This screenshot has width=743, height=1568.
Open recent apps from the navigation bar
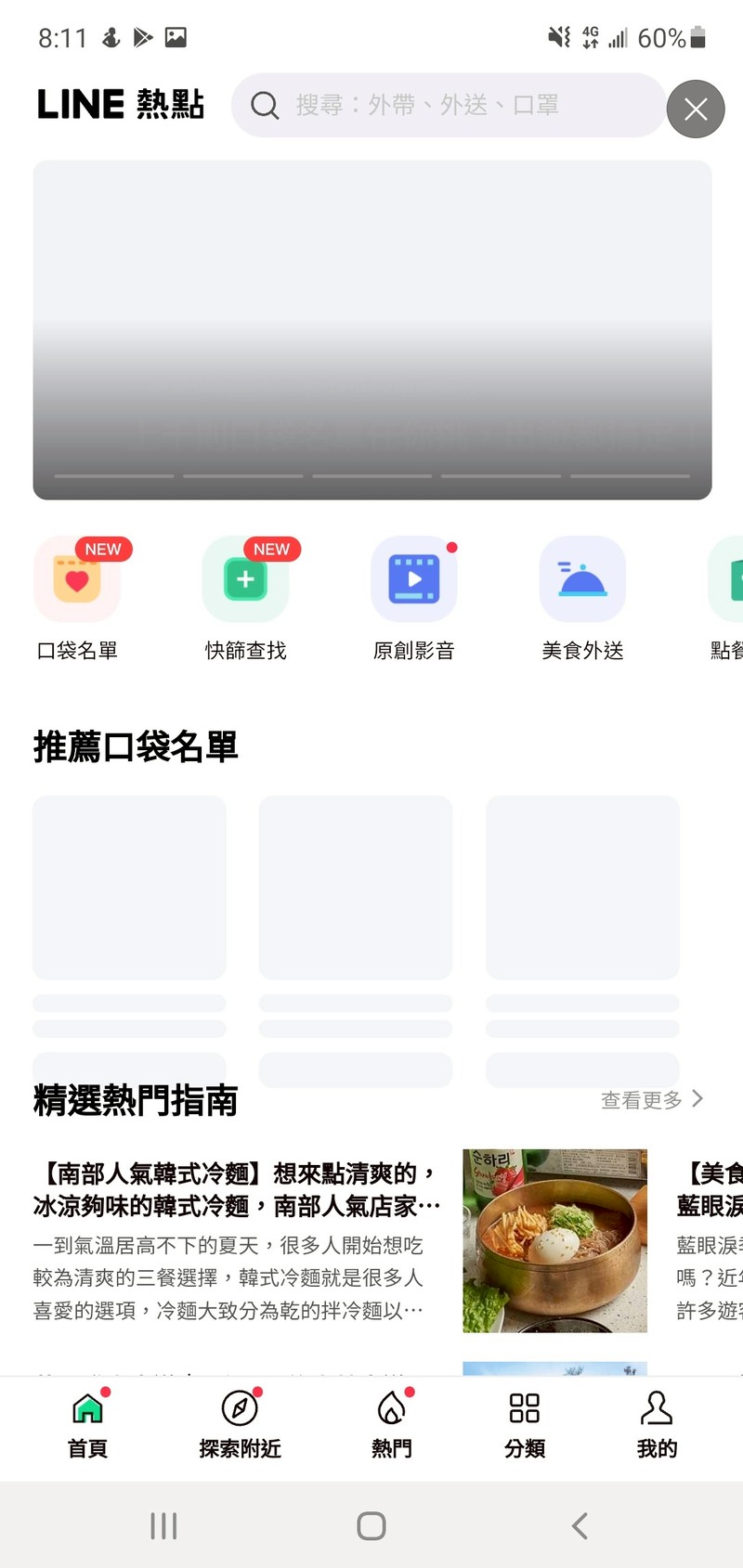point(163,1525)
